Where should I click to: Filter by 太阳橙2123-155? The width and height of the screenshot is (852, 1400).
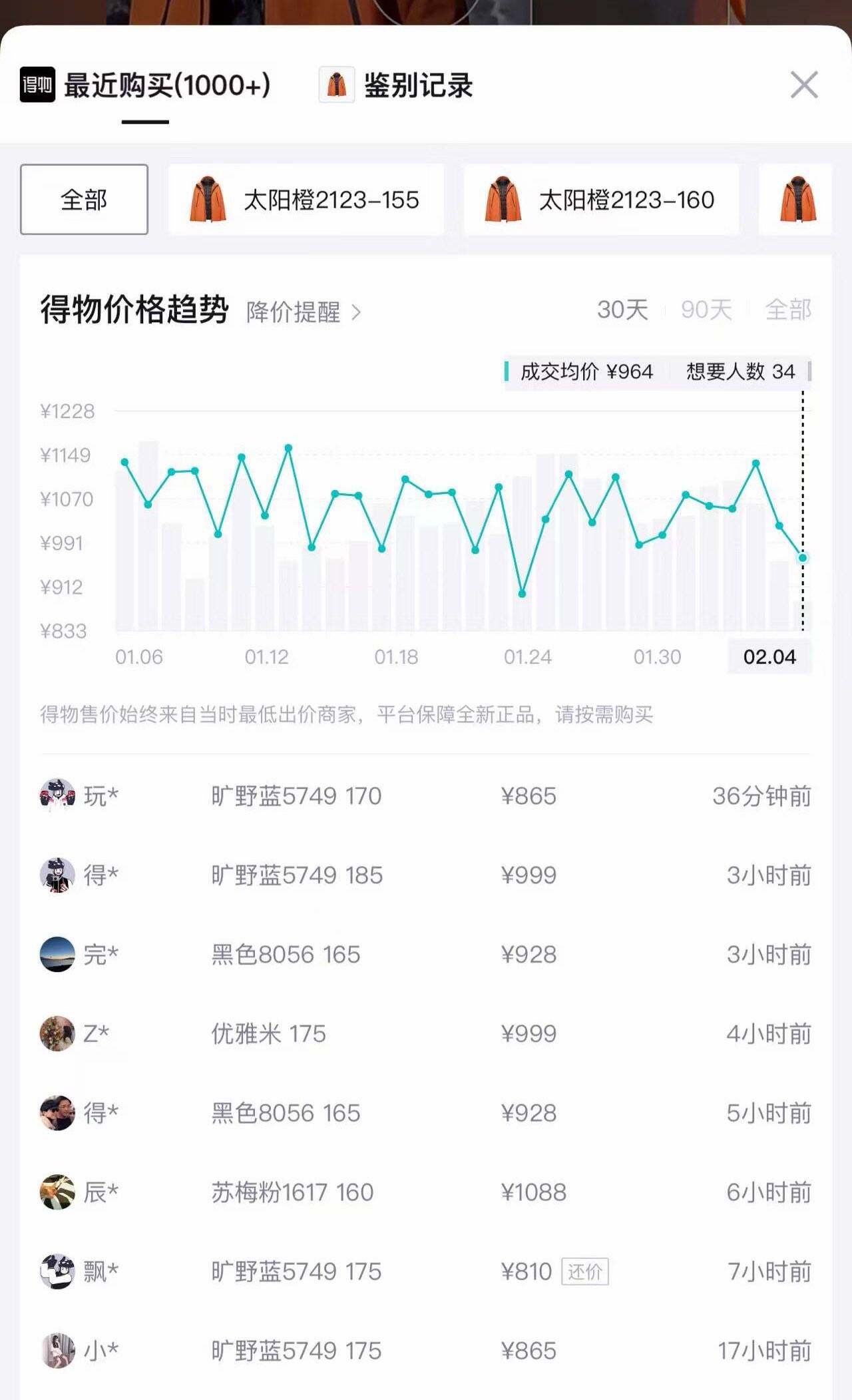pyautogui.click(x=306, y=200)
